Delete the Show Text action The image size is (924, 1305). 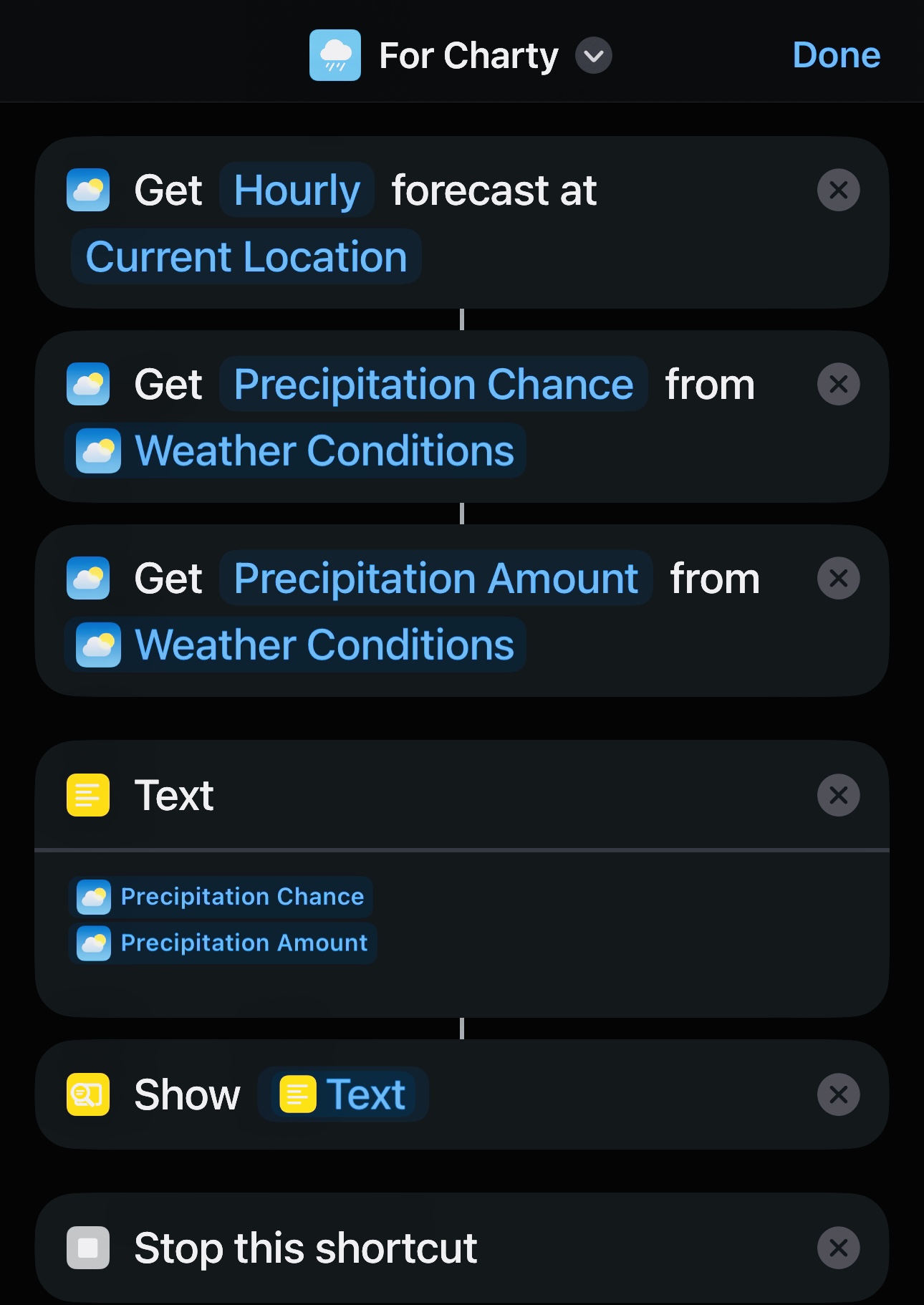(838, 1094)
